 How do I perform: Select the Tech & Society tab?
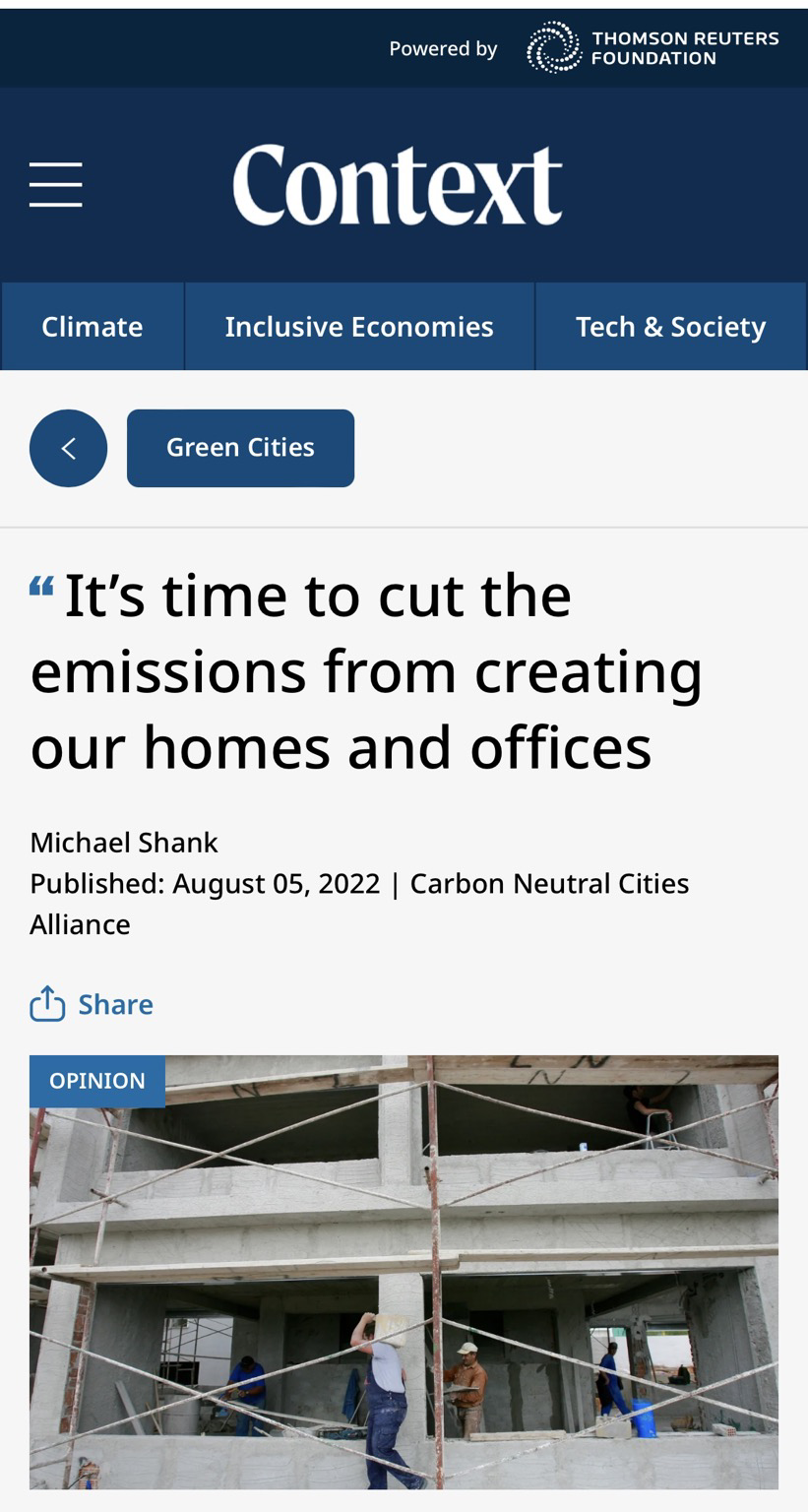pyautogui.click(x=670, y=327)
